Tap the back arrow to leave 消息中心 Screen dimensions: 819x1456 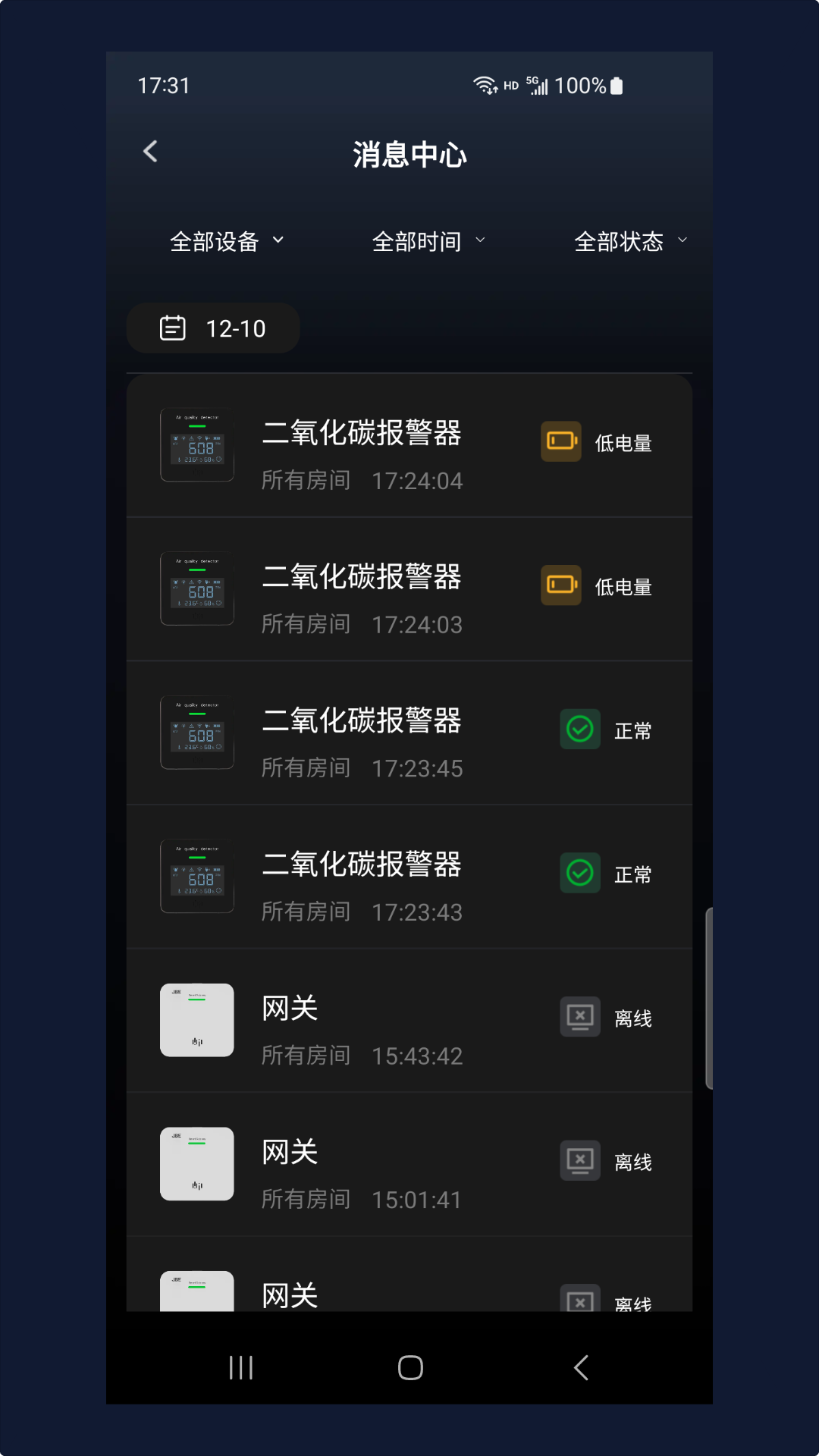(149, 151)
